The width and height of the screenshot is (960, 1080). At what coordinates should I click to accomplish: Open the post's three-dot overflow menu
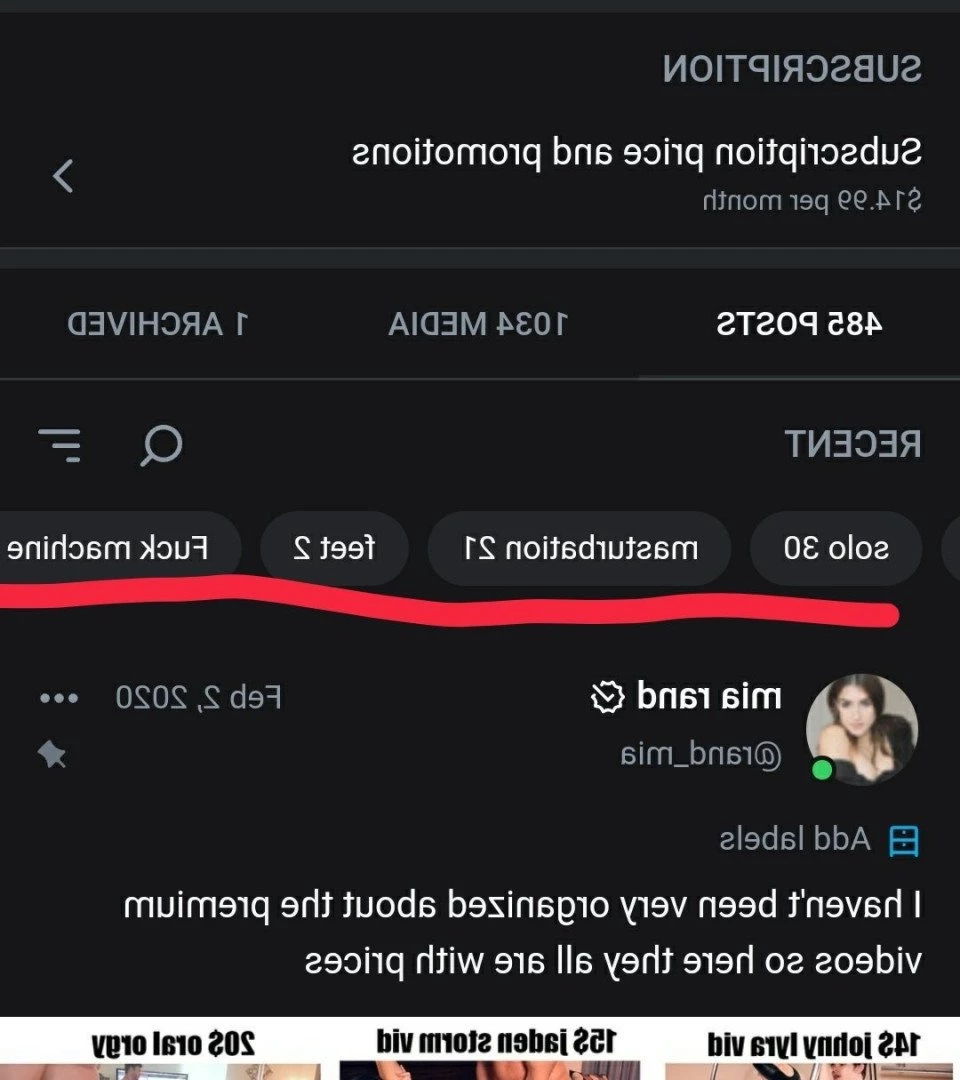[x=56, y=698]
